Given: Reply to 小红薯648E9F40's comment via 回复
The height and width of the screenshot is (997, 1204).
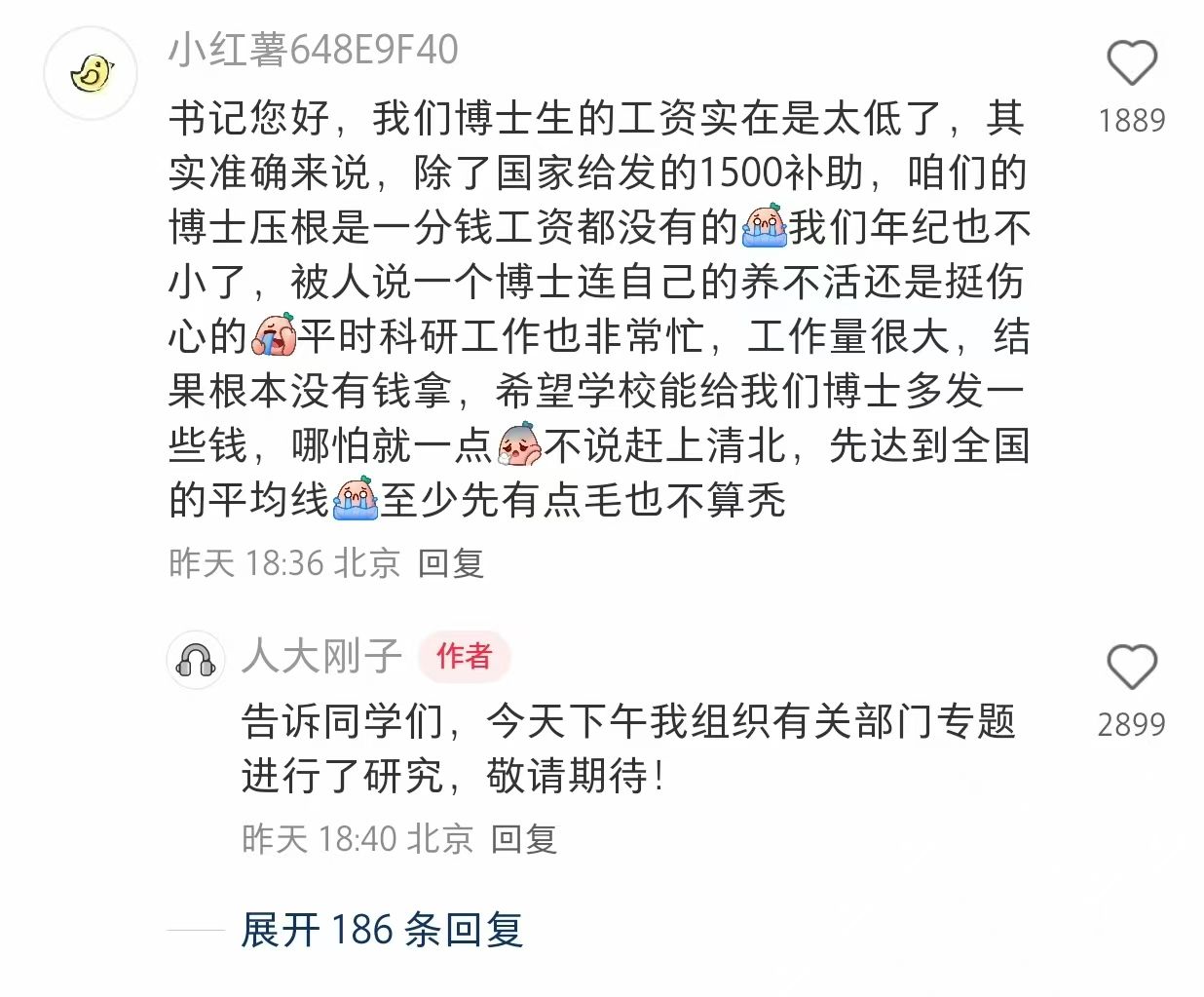Looking at the screenshot, I should tap(451, 563).
